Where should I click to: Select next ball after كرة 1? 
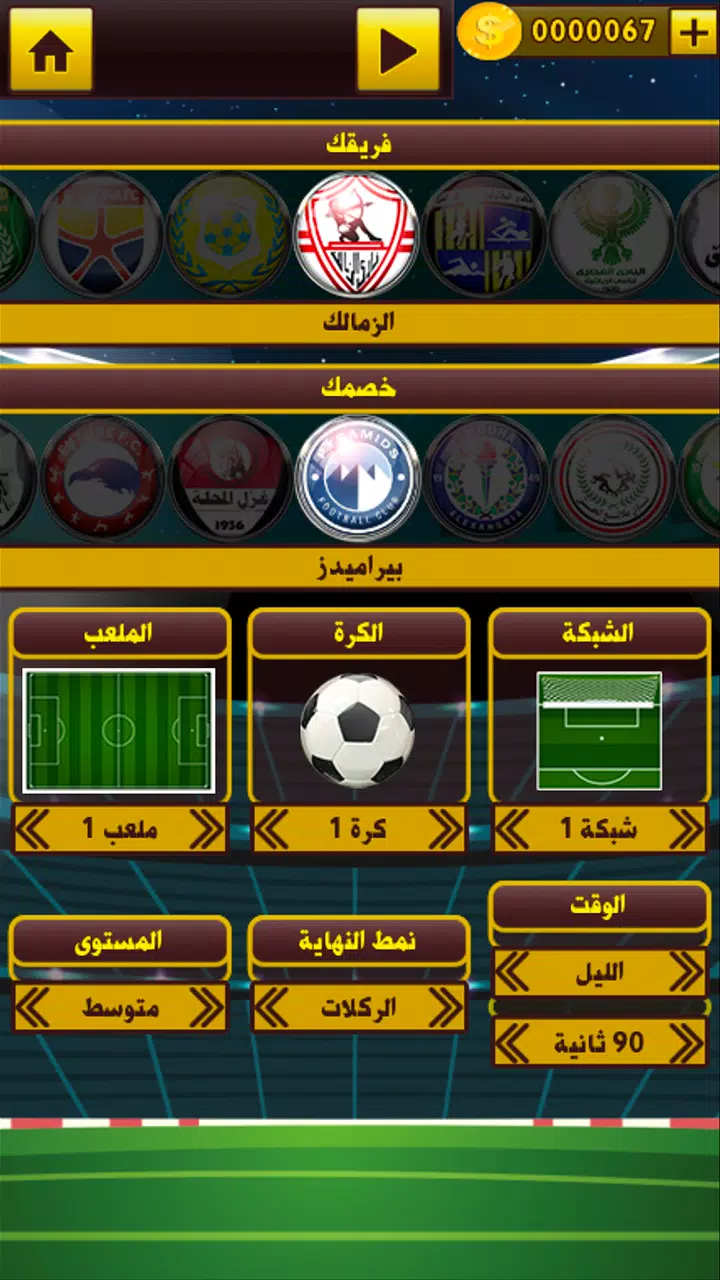[446, 830]
